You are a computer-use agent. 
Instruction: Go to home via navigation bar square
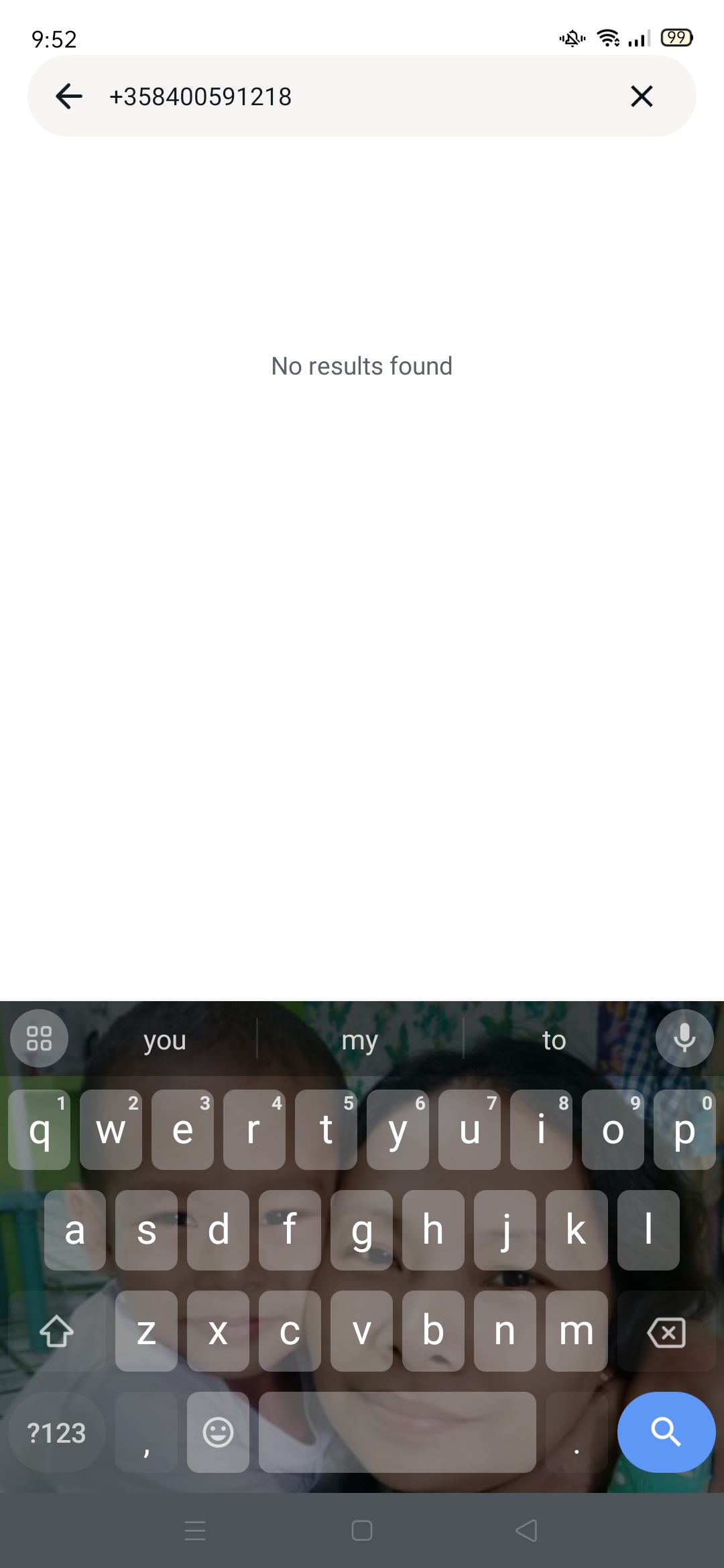(362, 1530)
